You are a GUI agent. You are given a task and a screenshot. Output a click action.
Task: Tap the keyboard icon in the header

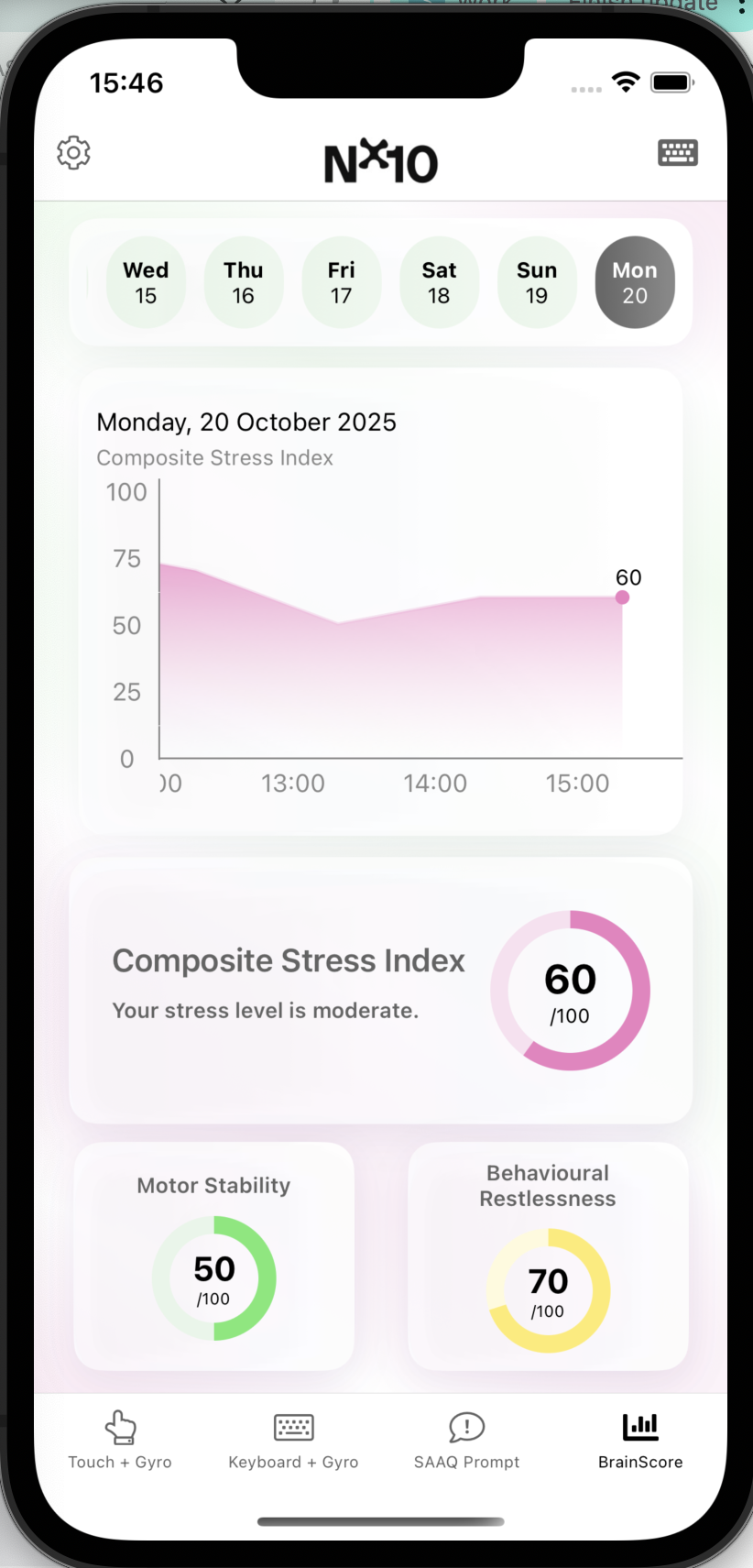click(x=678, y=153)
